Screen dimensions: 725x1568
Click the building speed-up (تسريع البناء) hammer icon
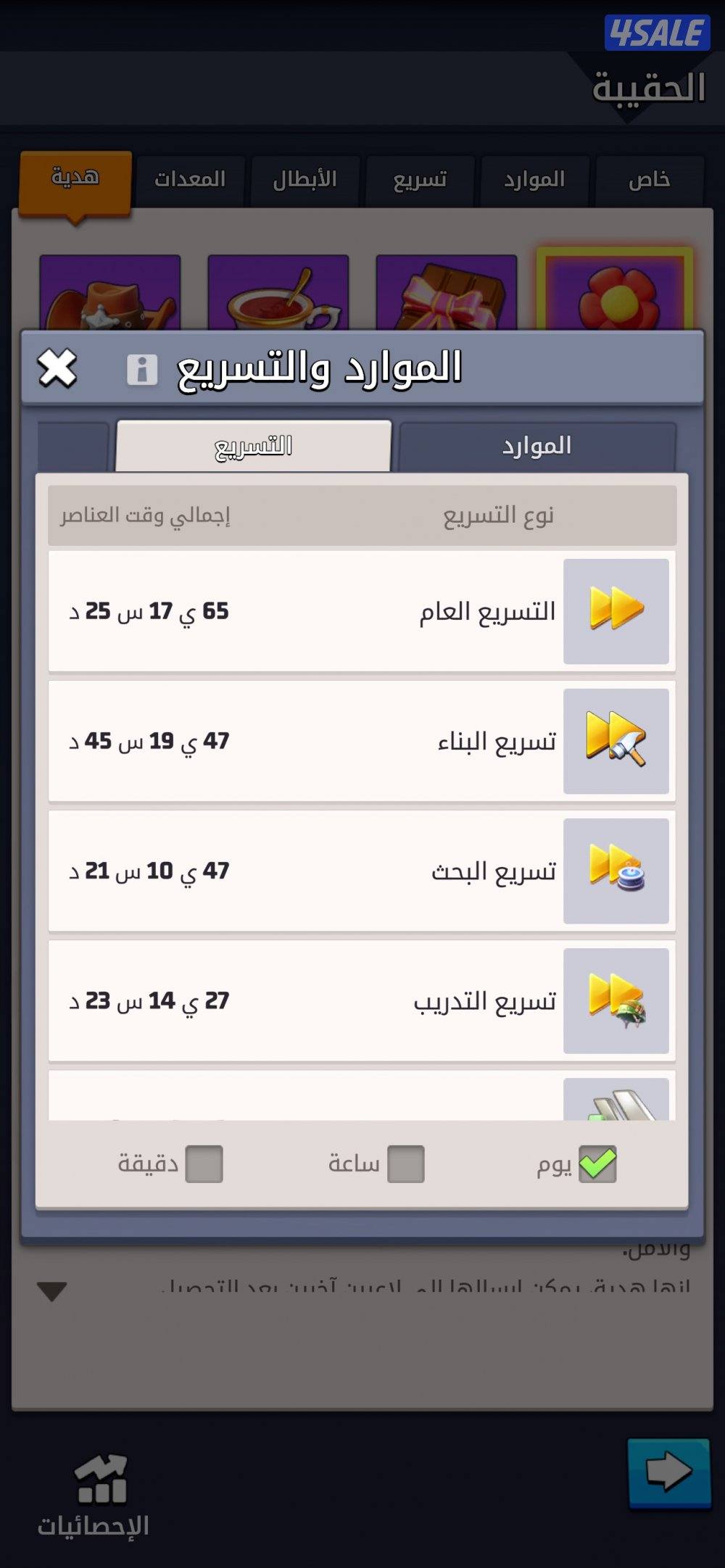(x=617, y=741)
